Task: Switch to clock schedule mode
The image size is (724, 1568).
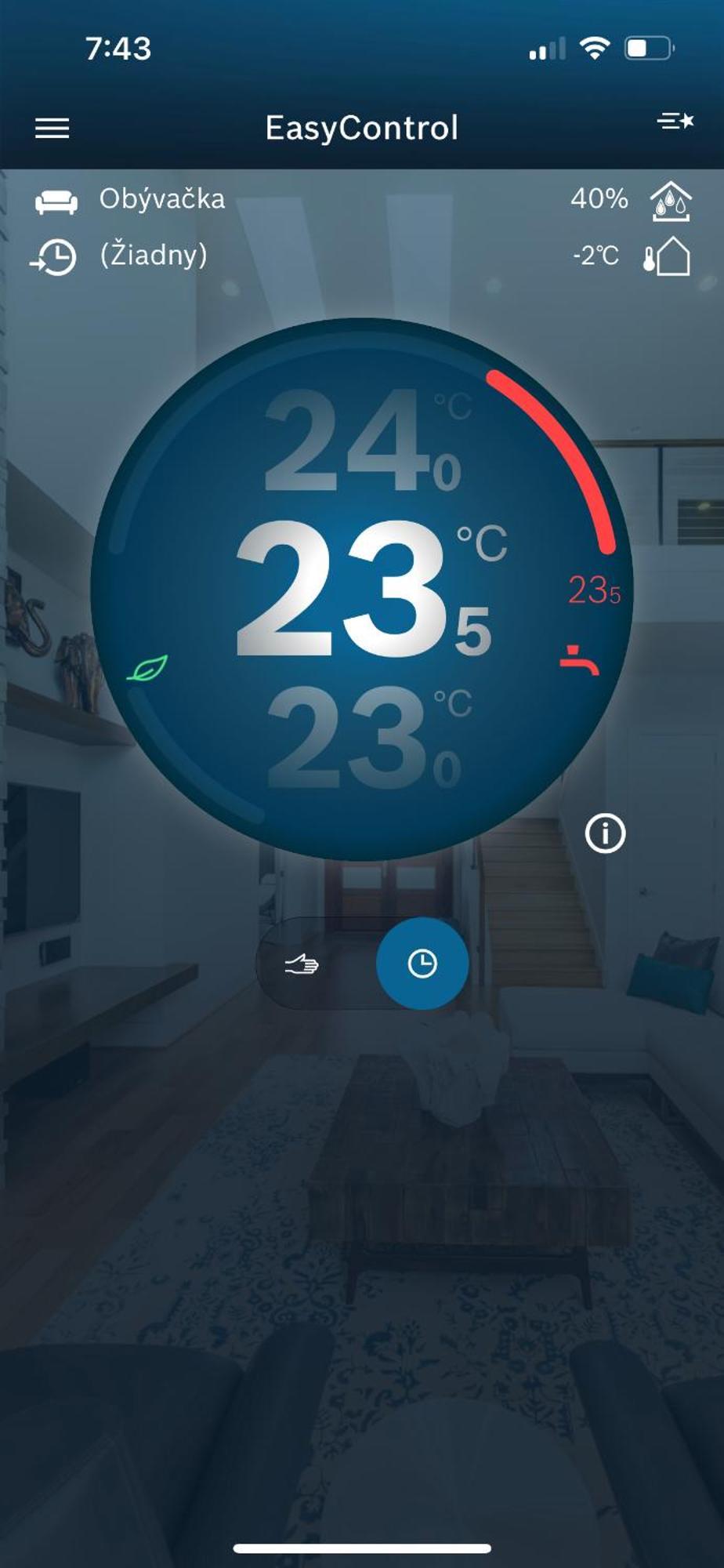Action: [x=422, y=964]
